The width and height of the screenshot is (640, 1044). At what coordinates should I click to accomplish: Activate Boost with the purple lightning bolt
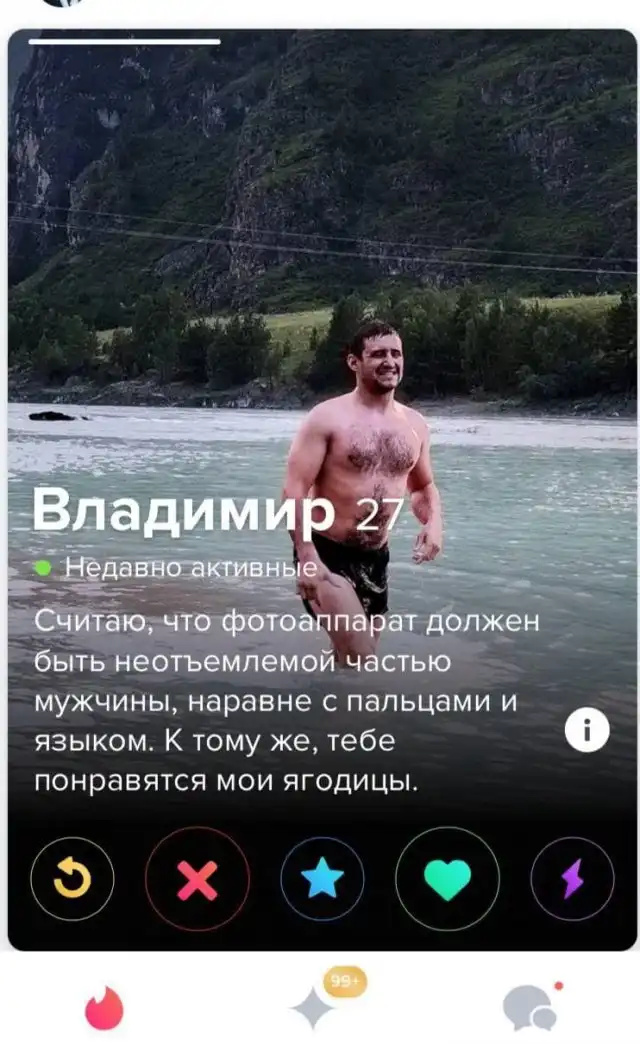pyautogui.click(x=571, y=879)
